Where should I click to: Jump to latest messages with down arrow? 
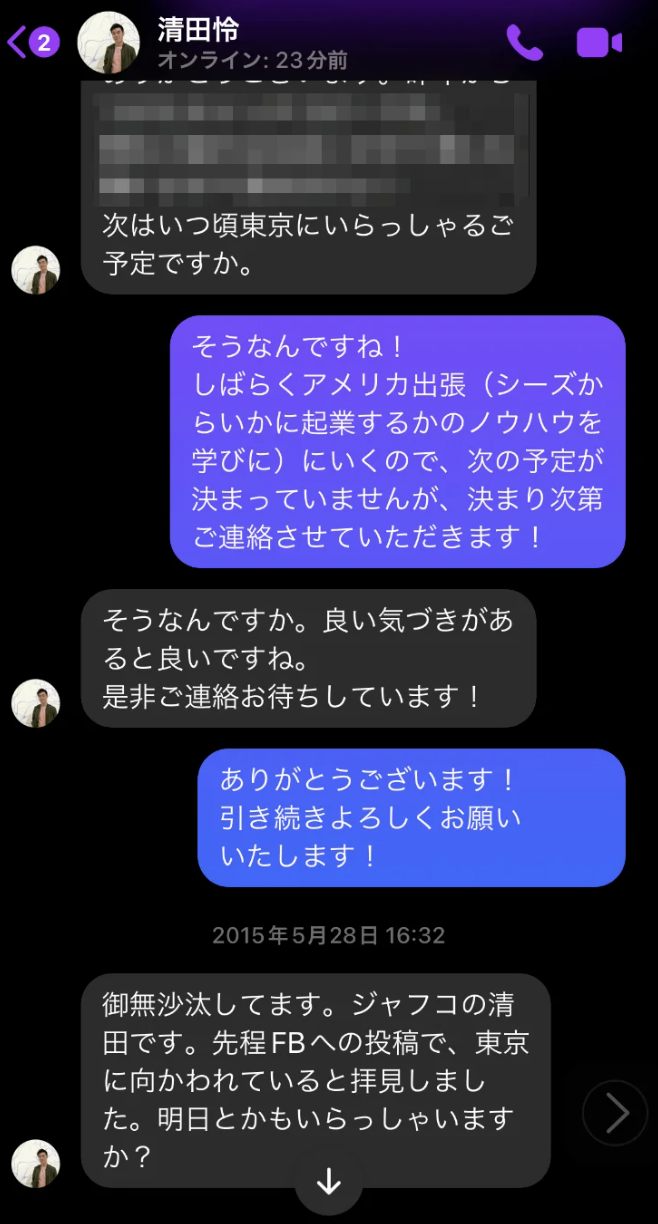point(328,1183)
